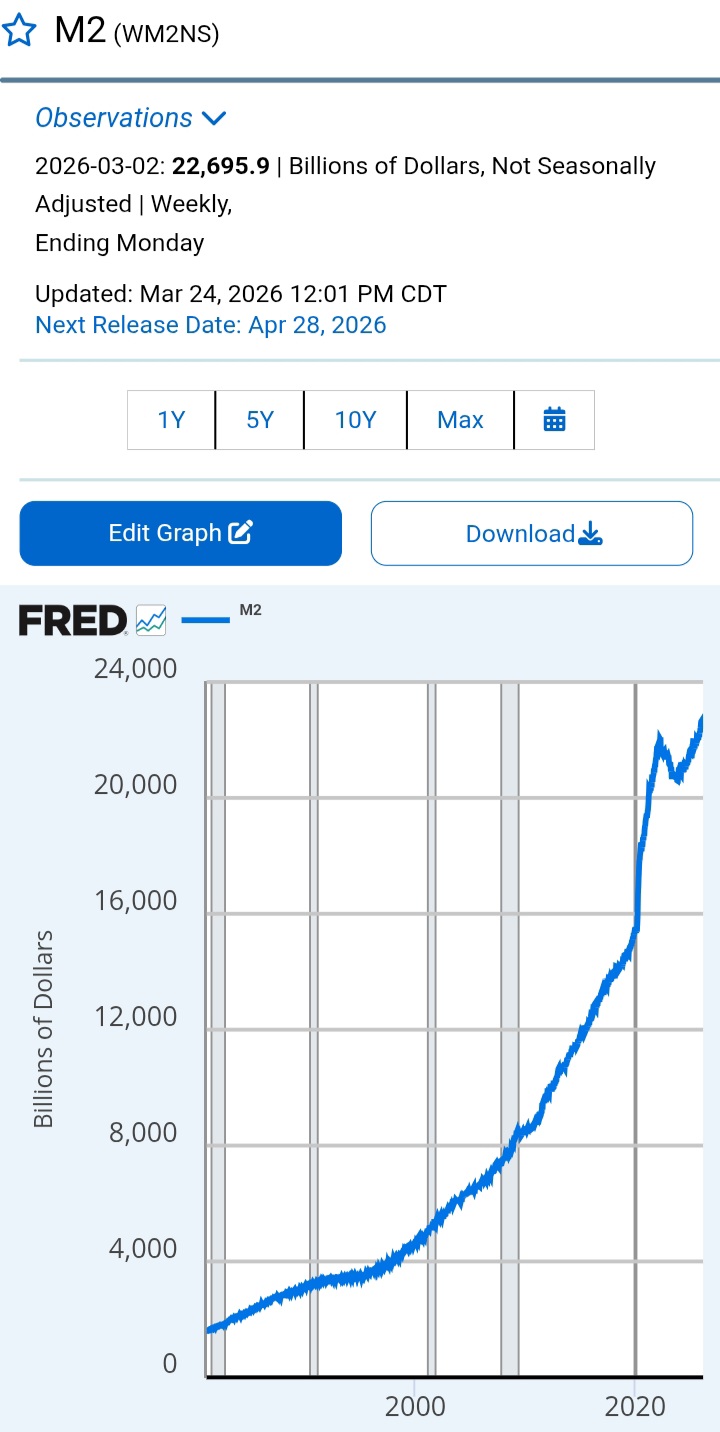
Task: Download the M2 data
Action: (532, 533)
